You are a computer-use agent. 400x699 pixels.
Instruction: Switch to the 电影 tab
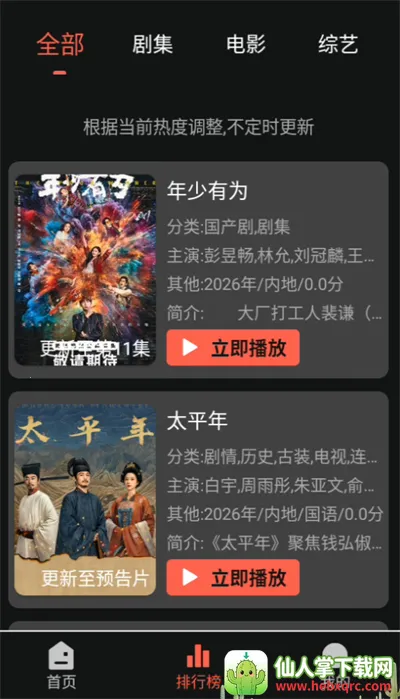click(246, 45)
